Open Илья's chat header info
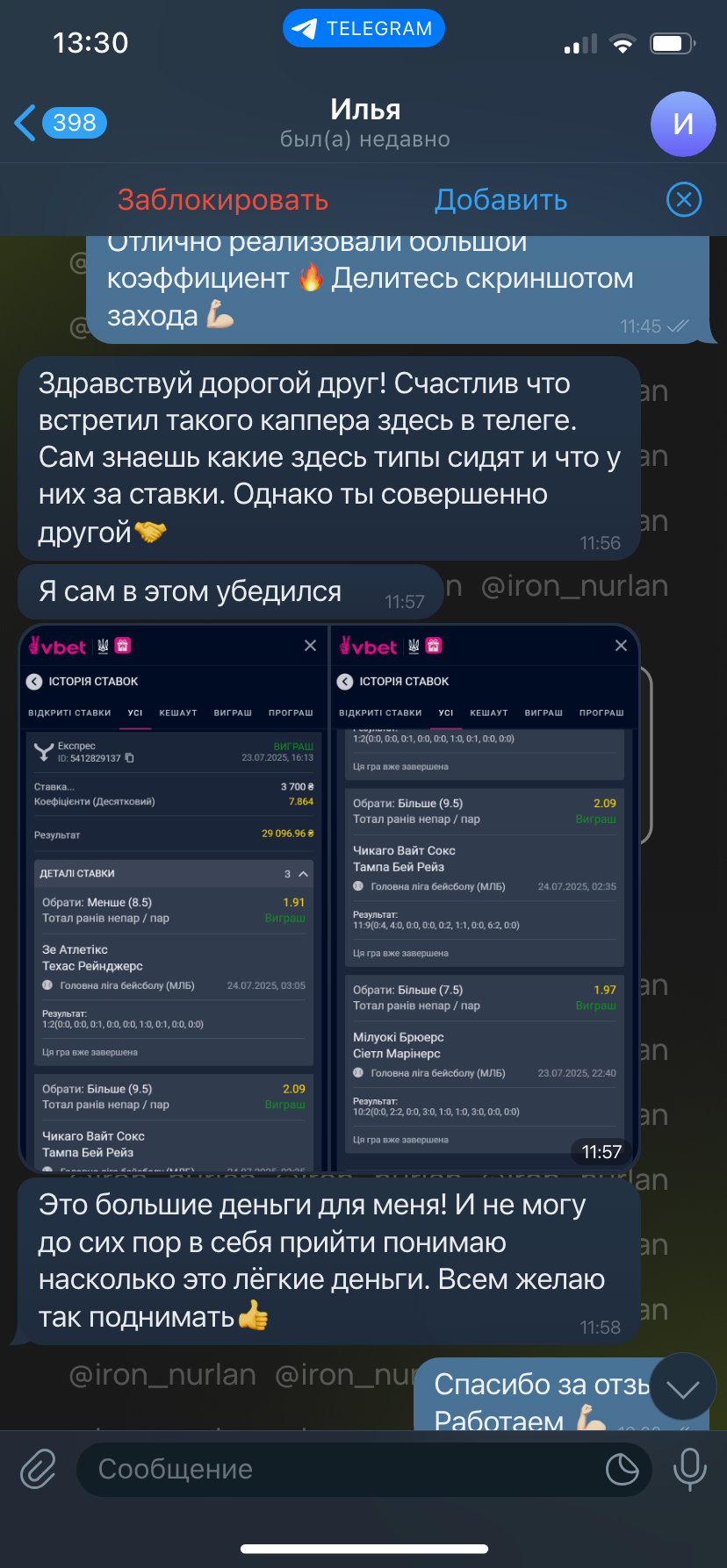Screen dimensions: 727x1568 (x=364, y=123)
